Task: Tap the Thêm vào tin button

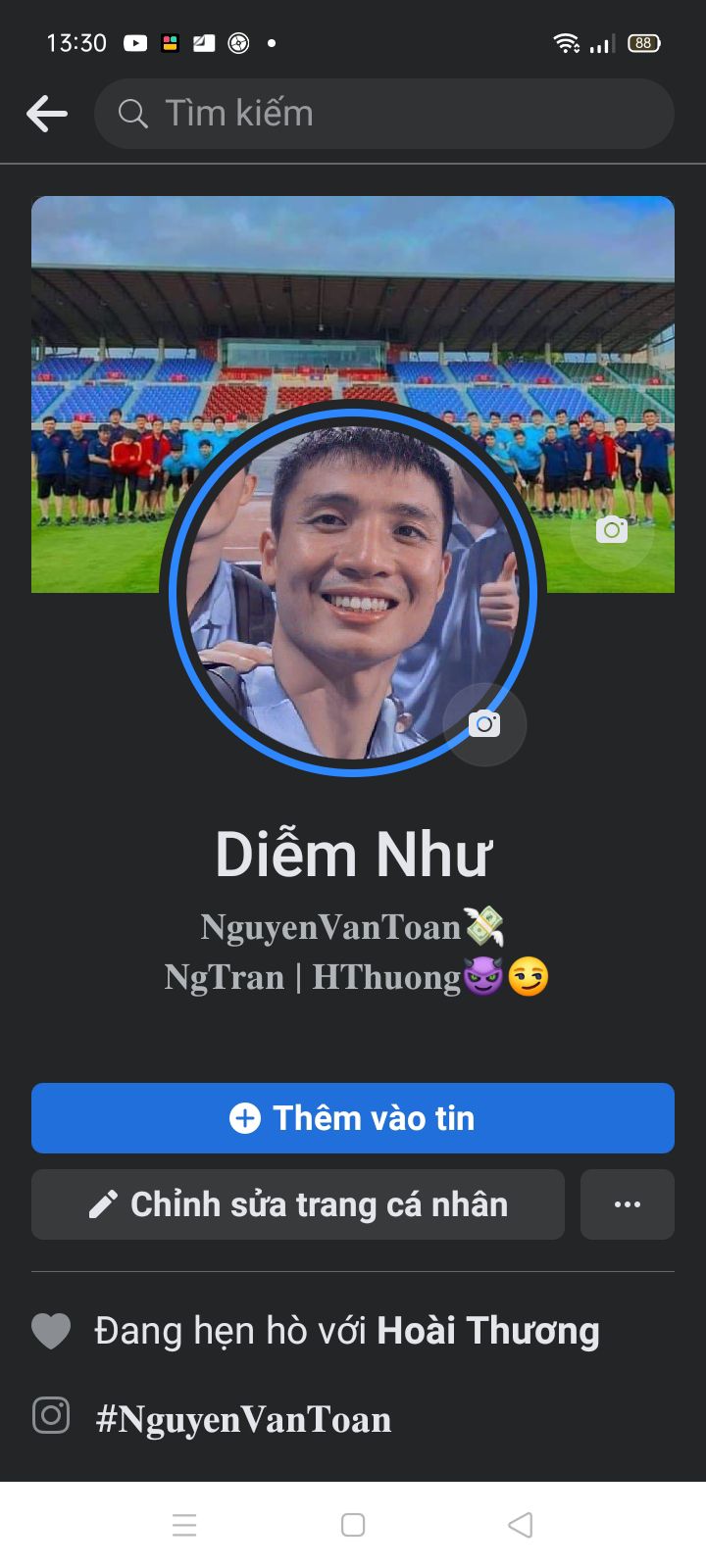Action: click(353, 1118)
